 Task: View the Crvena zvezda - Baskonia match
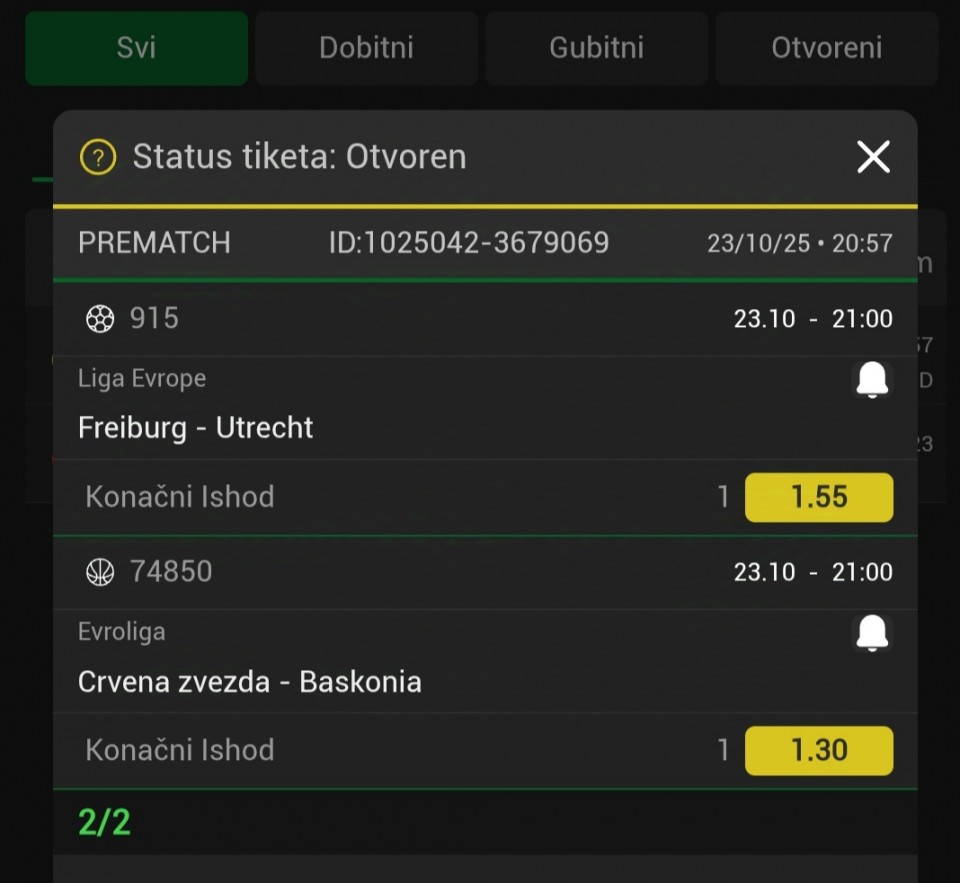[x=250, y=682]
